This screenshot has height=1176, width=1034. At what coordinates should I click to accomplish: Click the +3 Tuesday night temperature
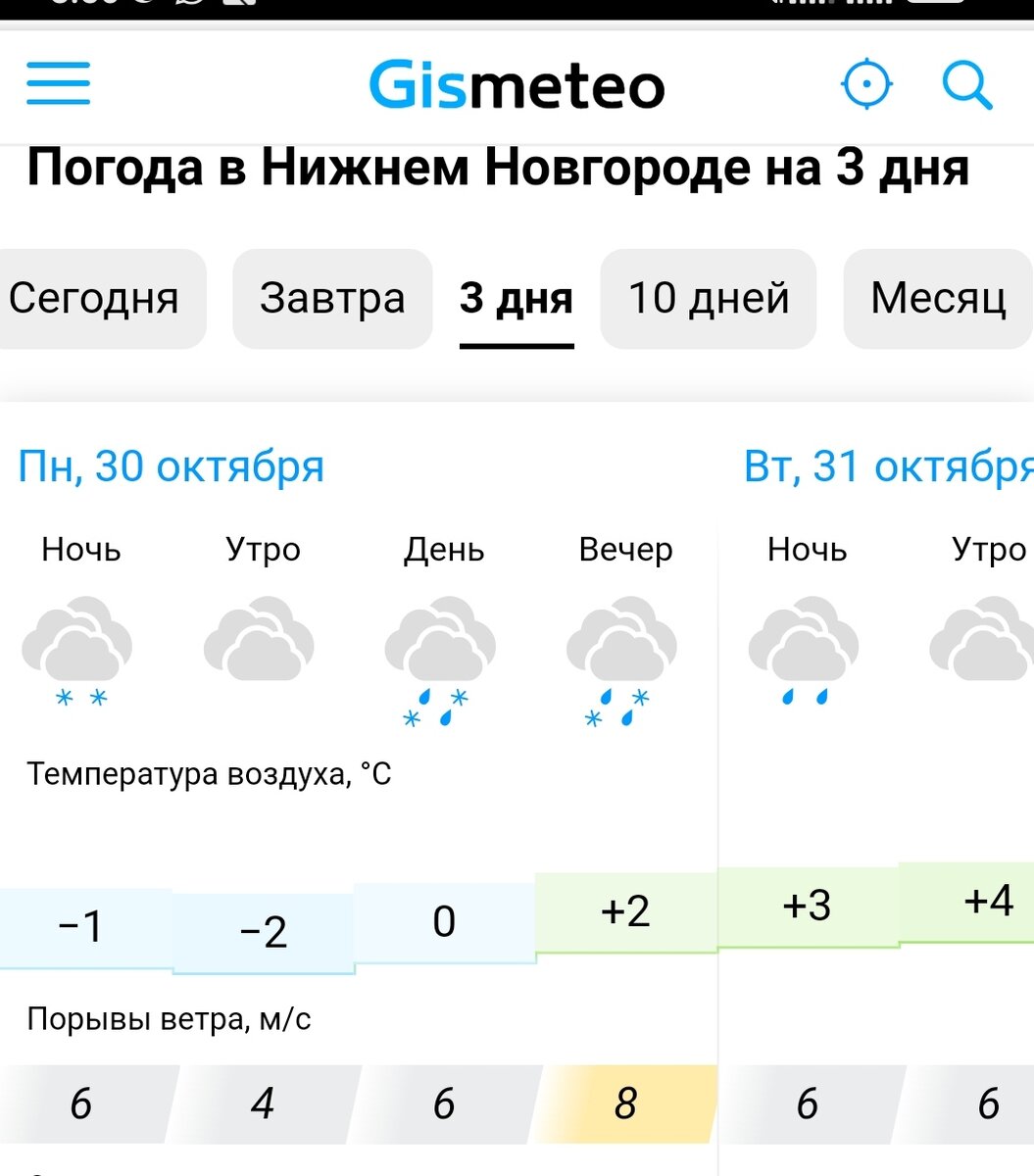coord(806,907)
